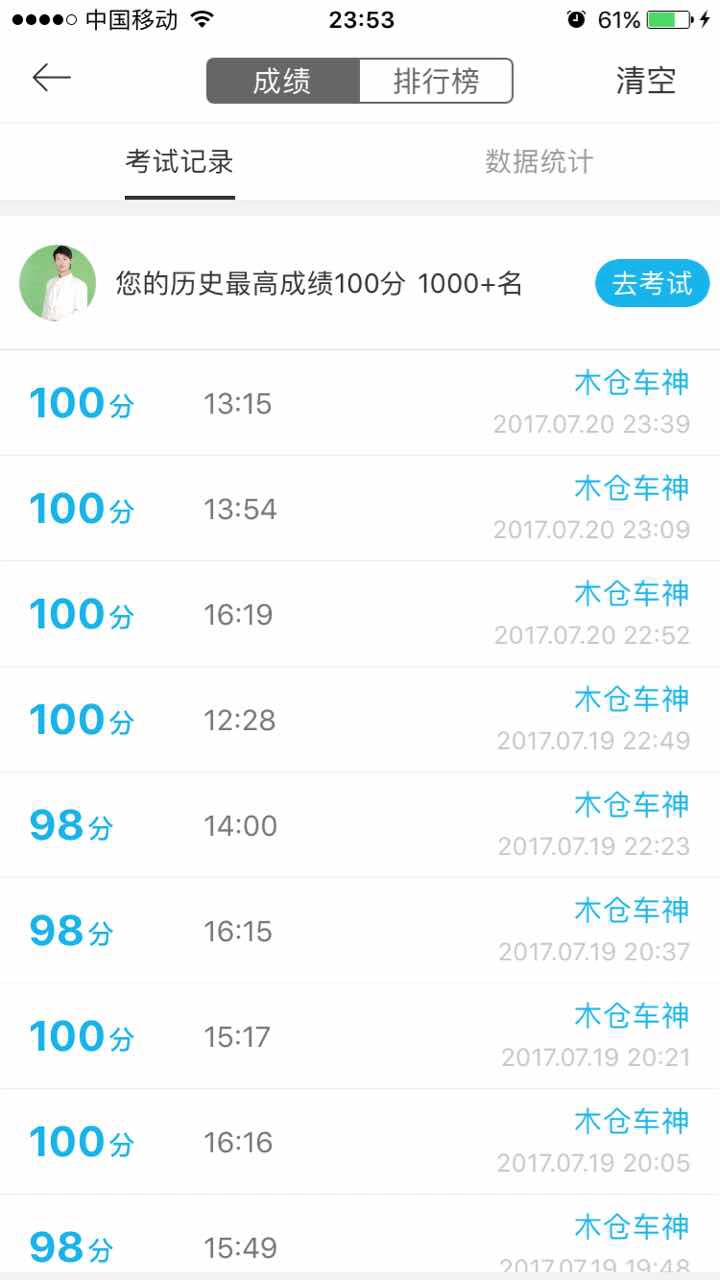Select the 考试记录 tab
Screen dimensions: 720x1280
[180, 162]
